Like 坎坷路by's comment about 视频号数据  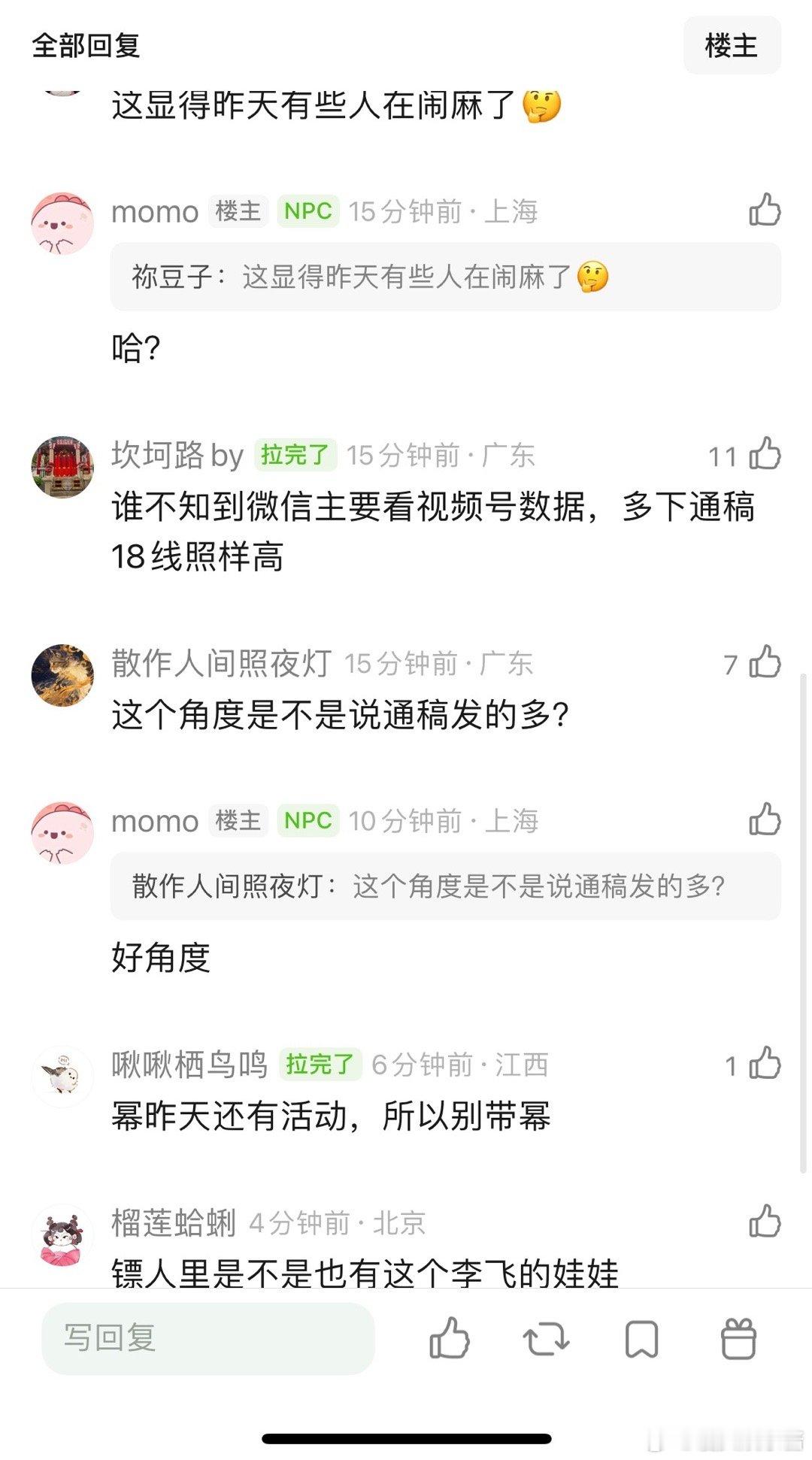(x=765, y=455)
